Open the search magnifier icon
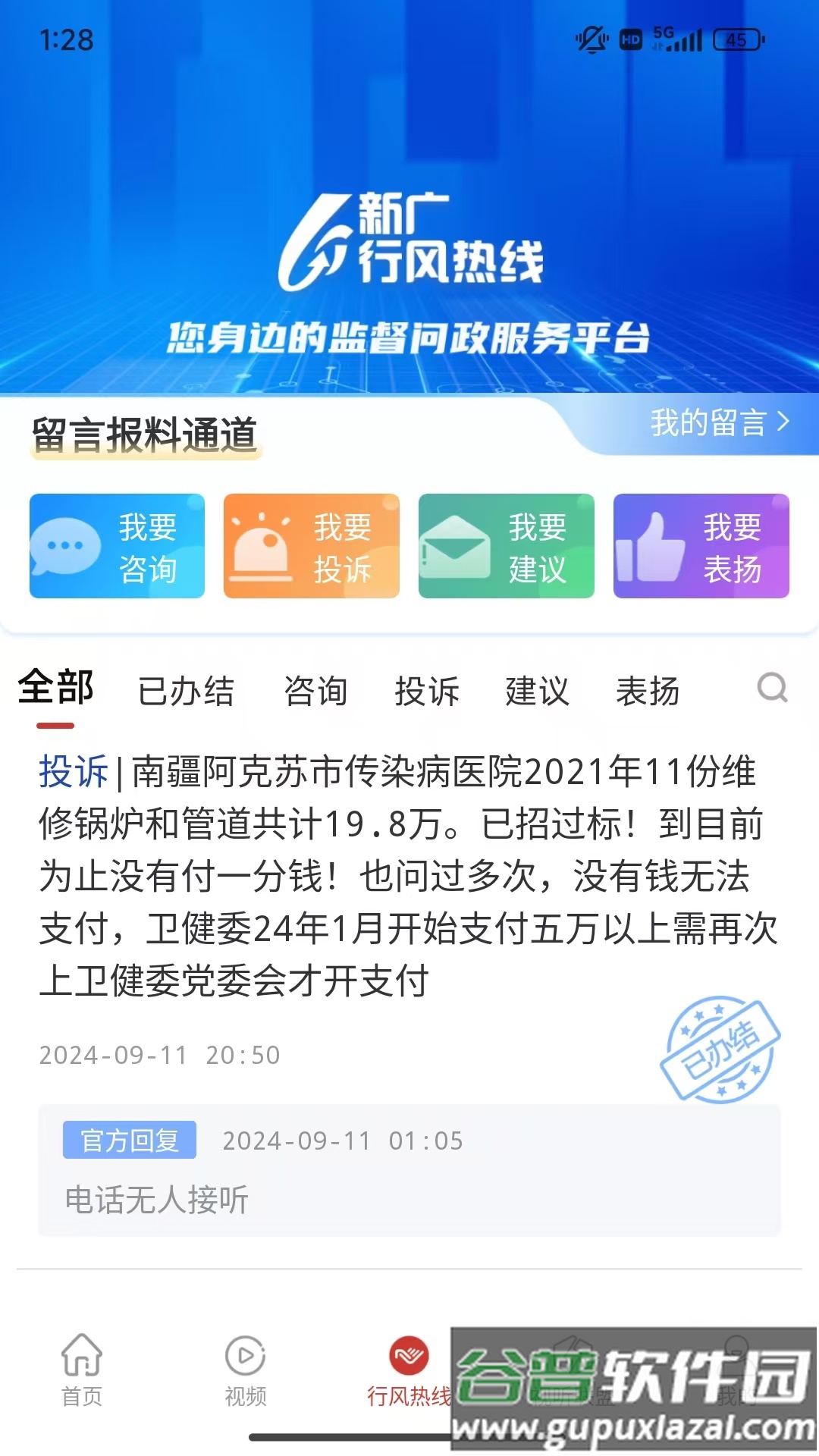The height and width of the screenshot is (1456, 819). (773, 689)
